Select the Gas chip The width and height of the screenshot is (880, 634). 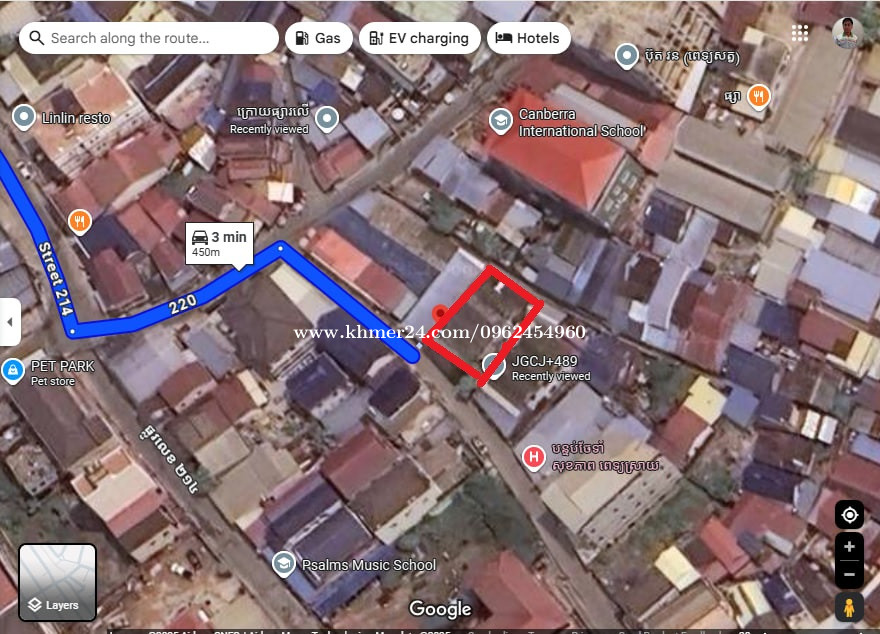316,38
